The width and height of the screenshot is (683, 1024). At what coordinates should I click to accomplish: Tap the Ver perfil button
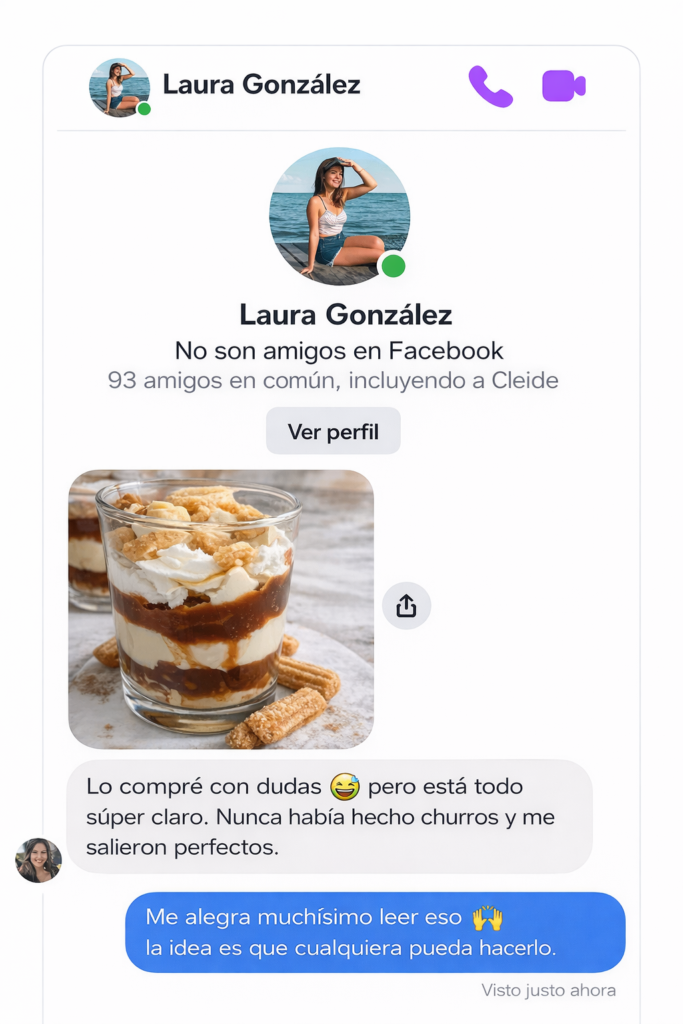click(x=333, y=432)
